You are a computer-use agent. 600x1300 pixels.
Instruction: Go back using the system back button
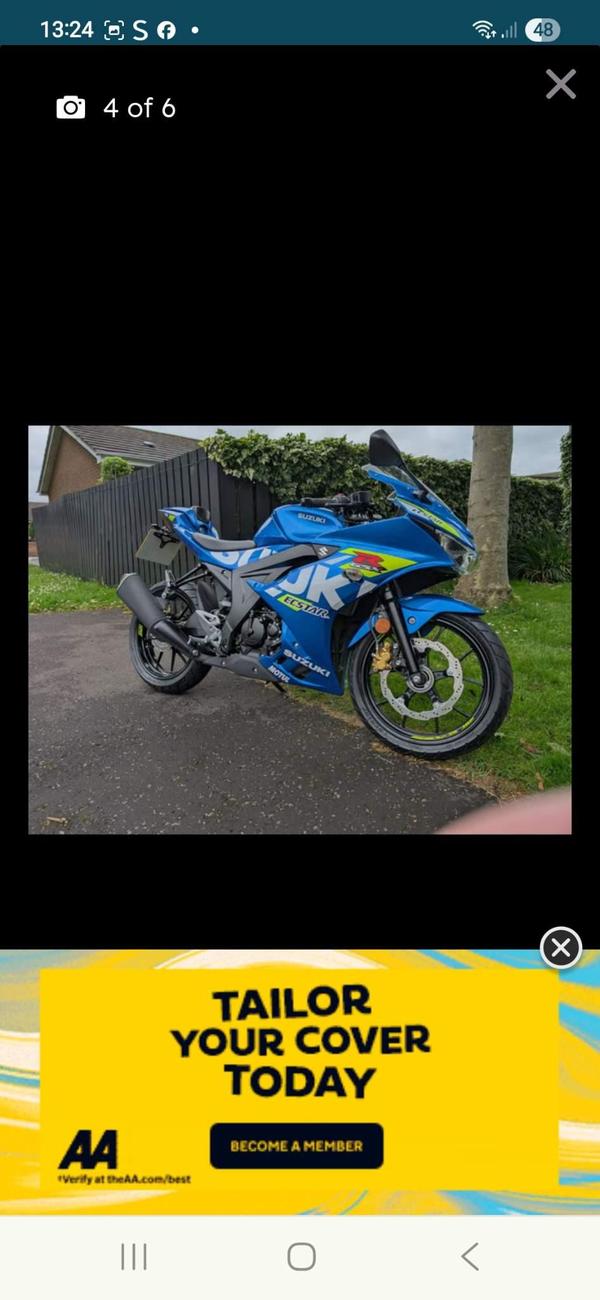click(469, 1257)
